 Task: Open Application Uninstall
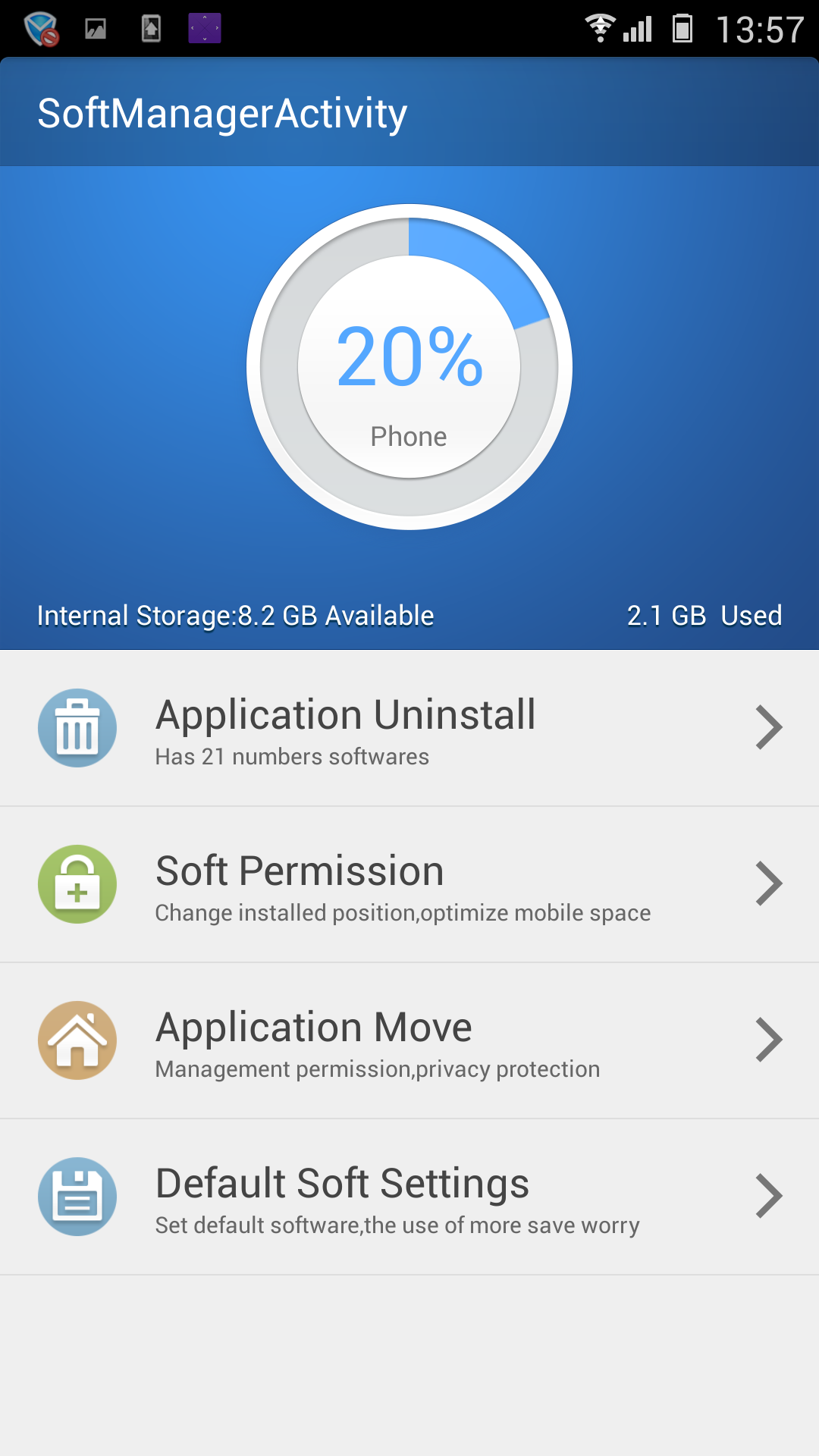click(x=409, y=728)
